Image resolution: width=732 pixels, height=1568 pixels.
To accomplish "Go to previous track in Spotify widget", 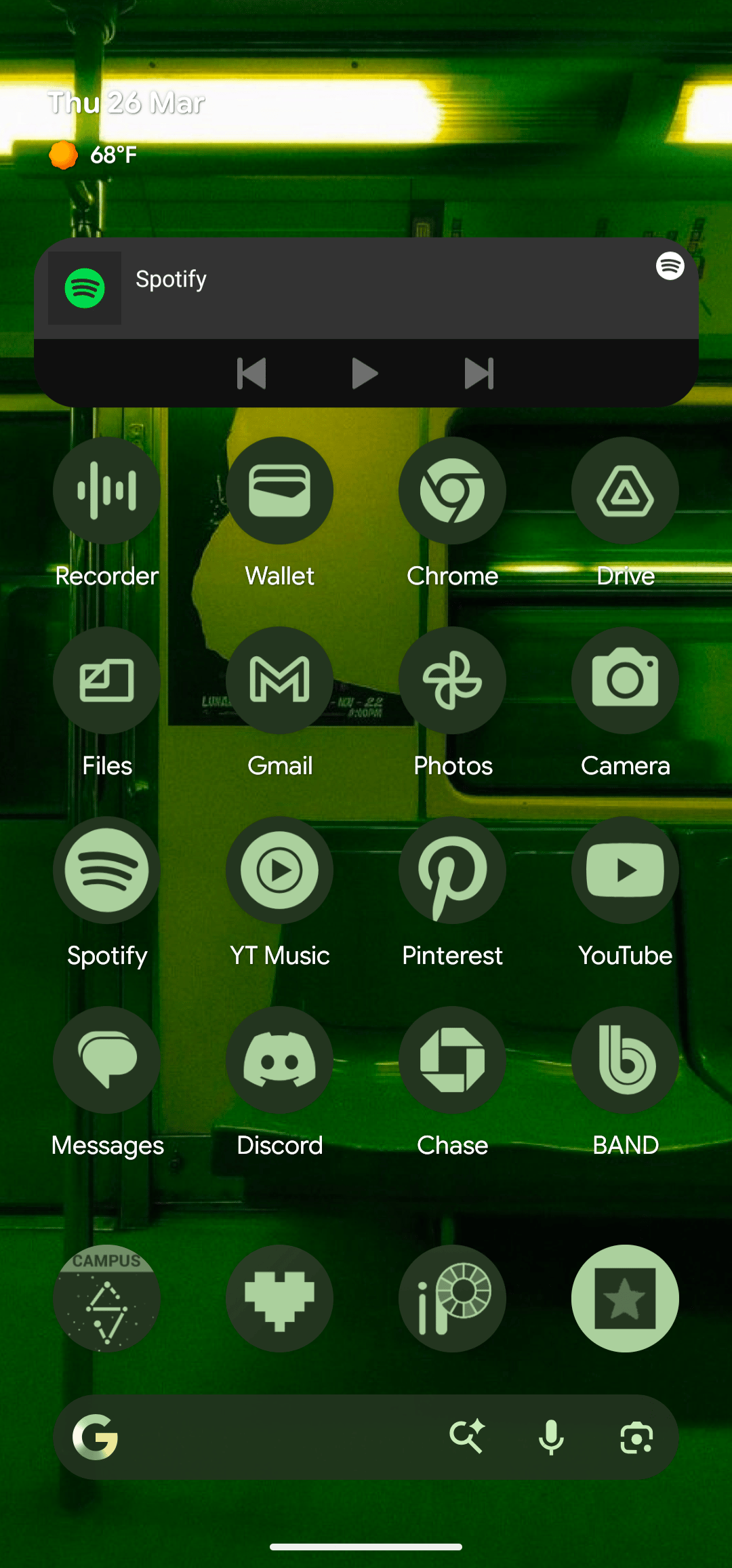I will tap(251, 374).
